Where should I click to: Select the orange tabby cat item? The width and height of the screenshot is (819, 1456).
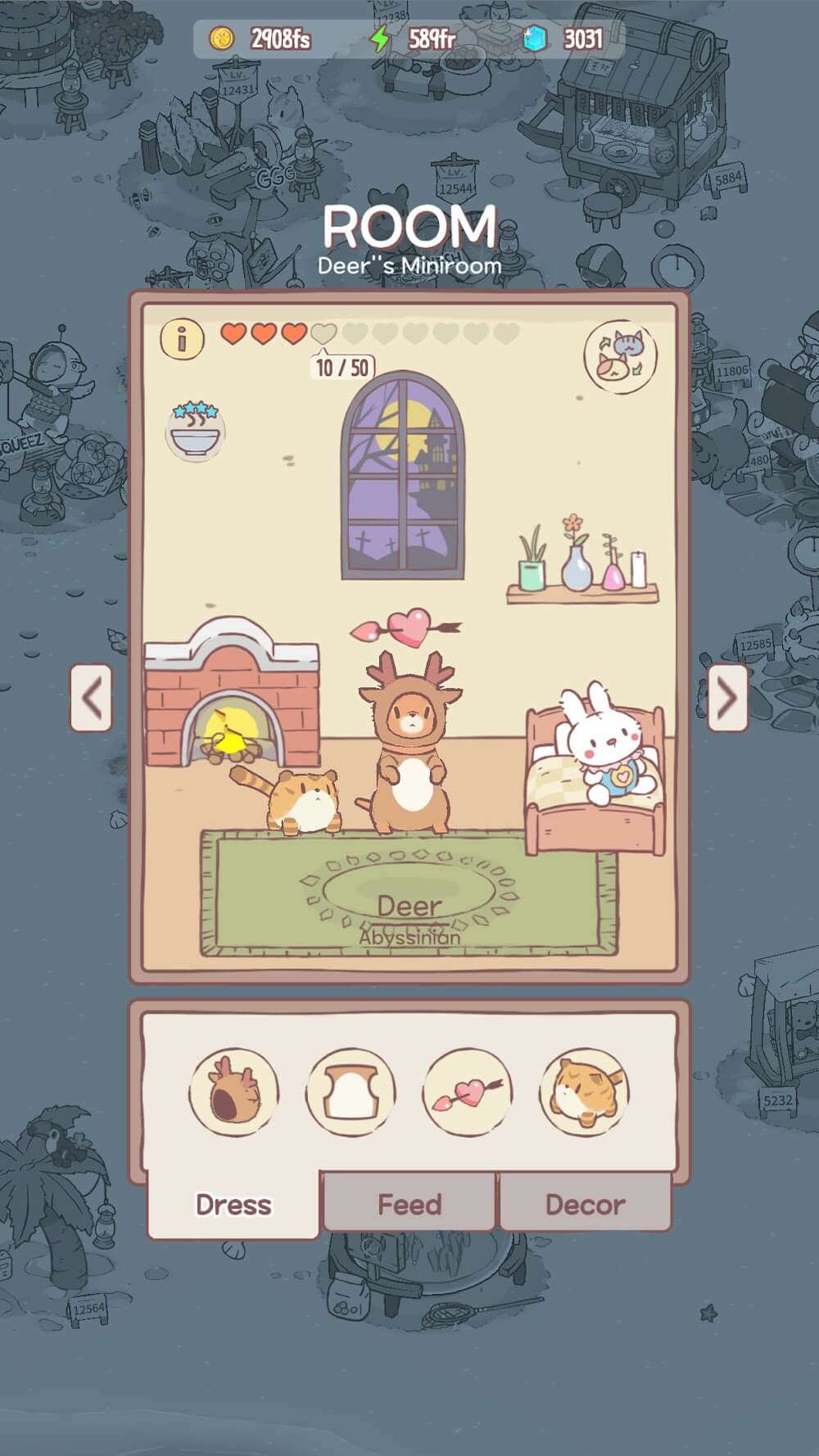click(x=584, y=1092)
